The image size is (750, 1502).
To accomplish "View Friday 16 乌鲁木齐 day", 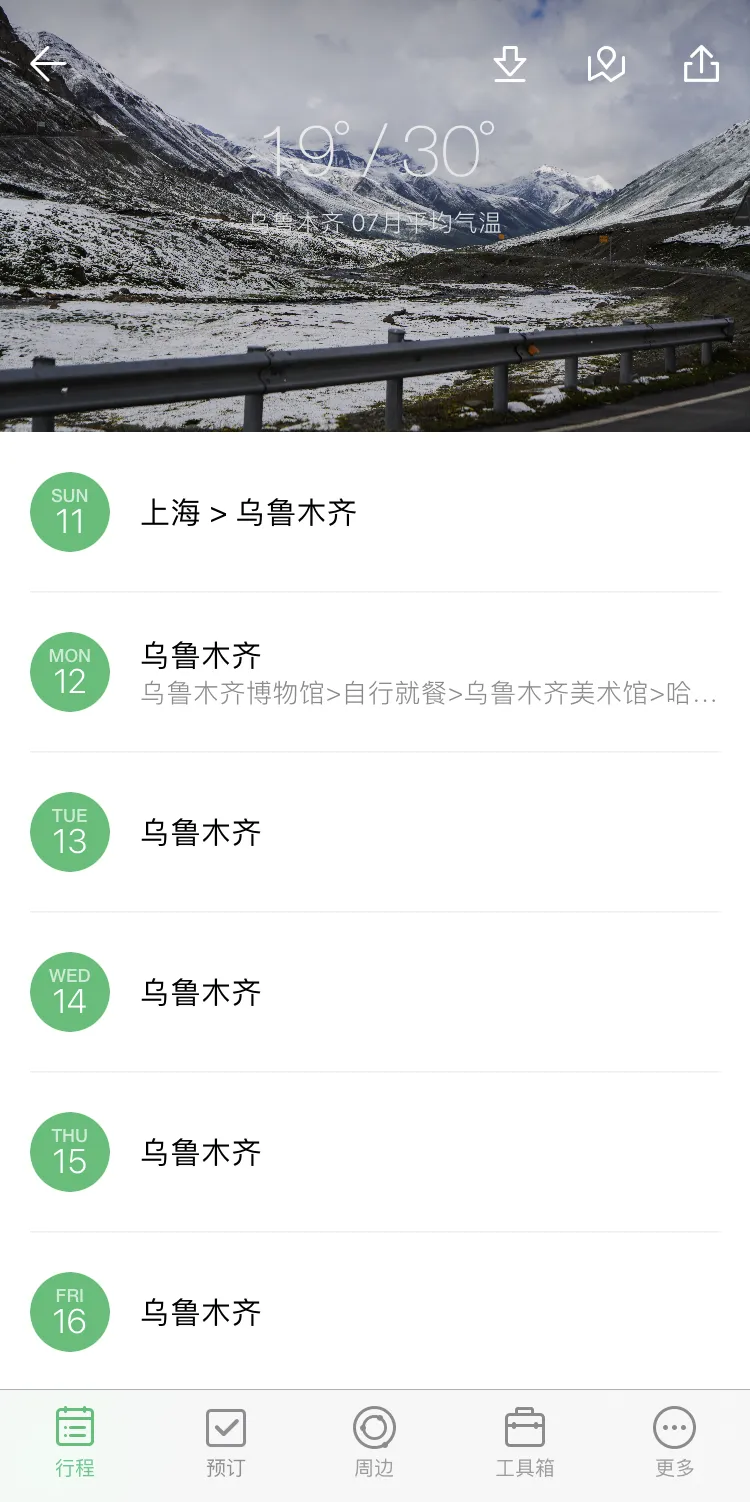I will (x=374, y=1312).
